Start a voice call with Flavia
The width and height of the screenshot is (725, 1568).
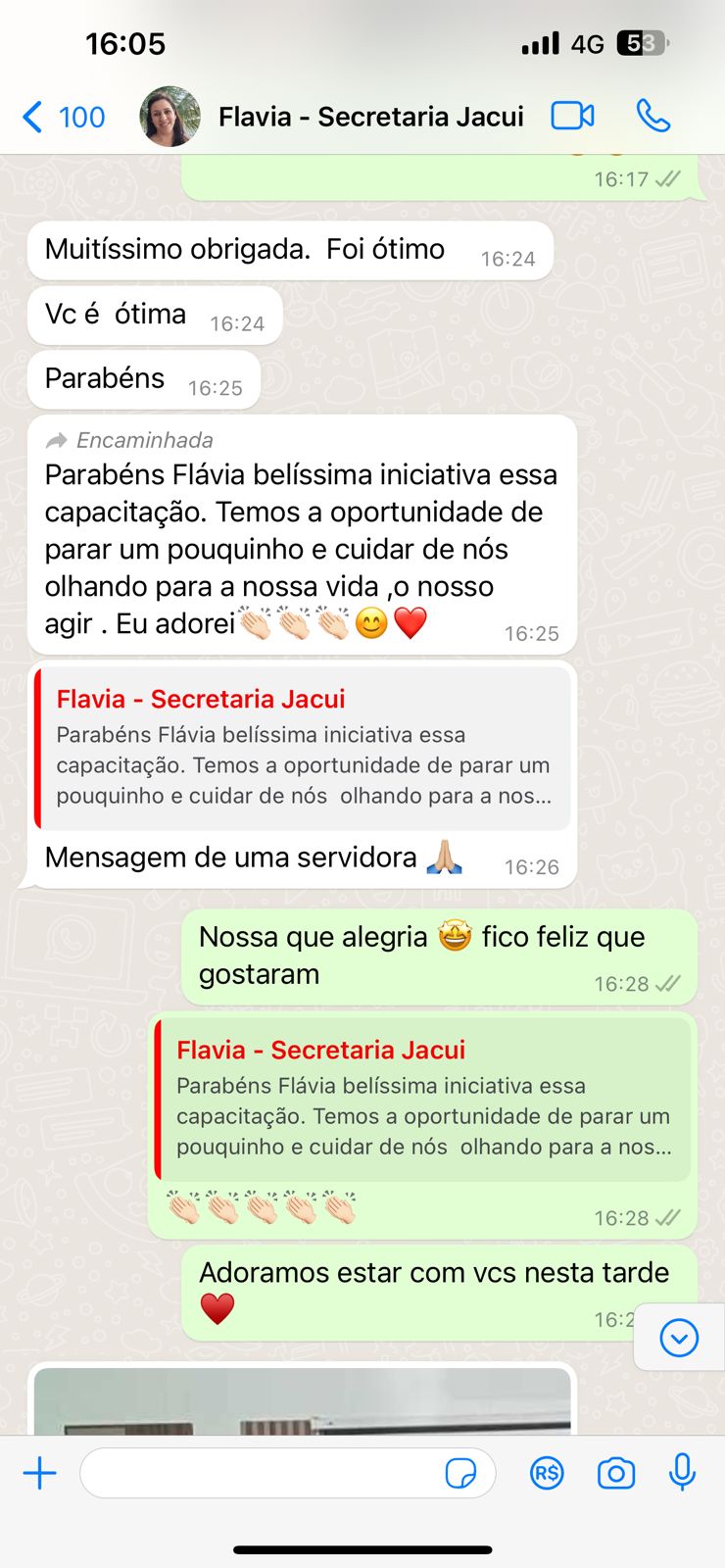click(652, 116)
